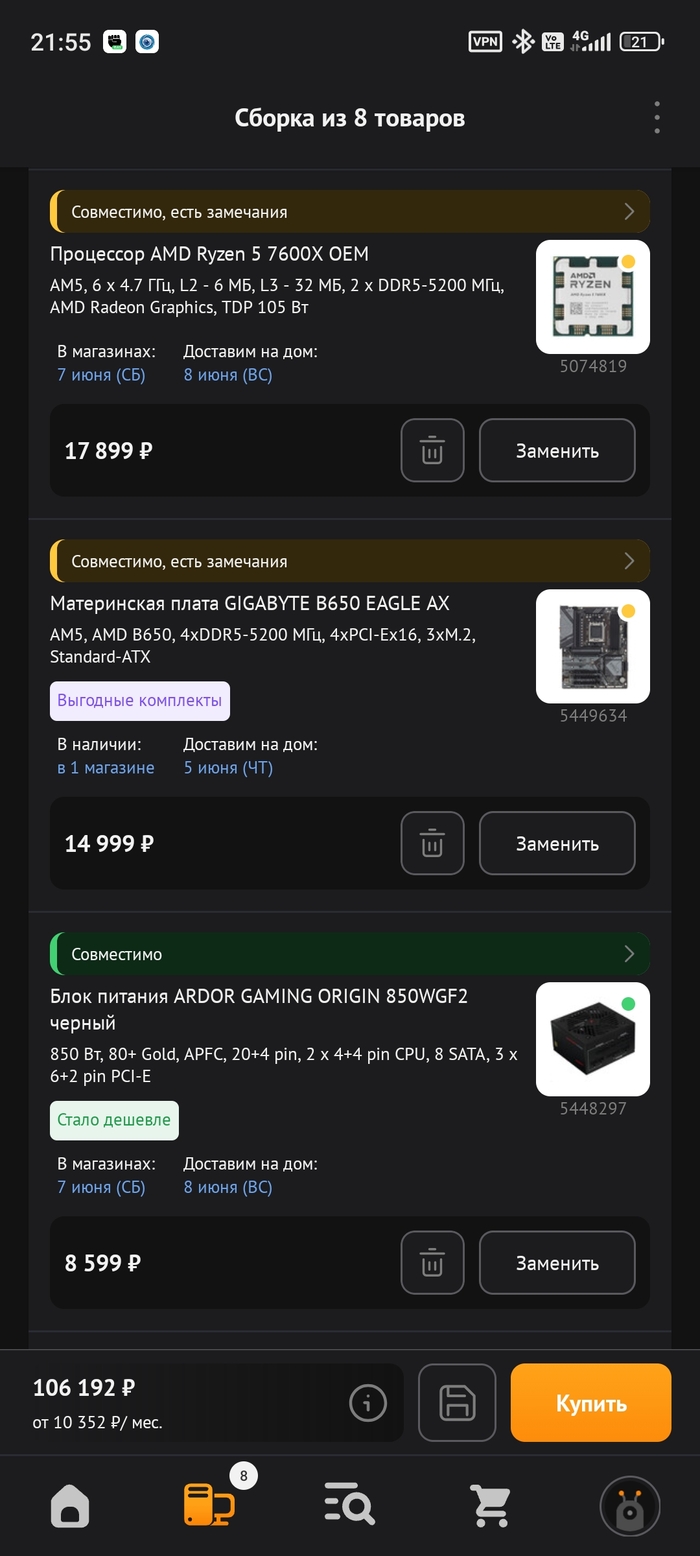Save the build with the floppy disk icon
The height and width of the screenshot is (1556, 700).
(x=457, y=1403)
